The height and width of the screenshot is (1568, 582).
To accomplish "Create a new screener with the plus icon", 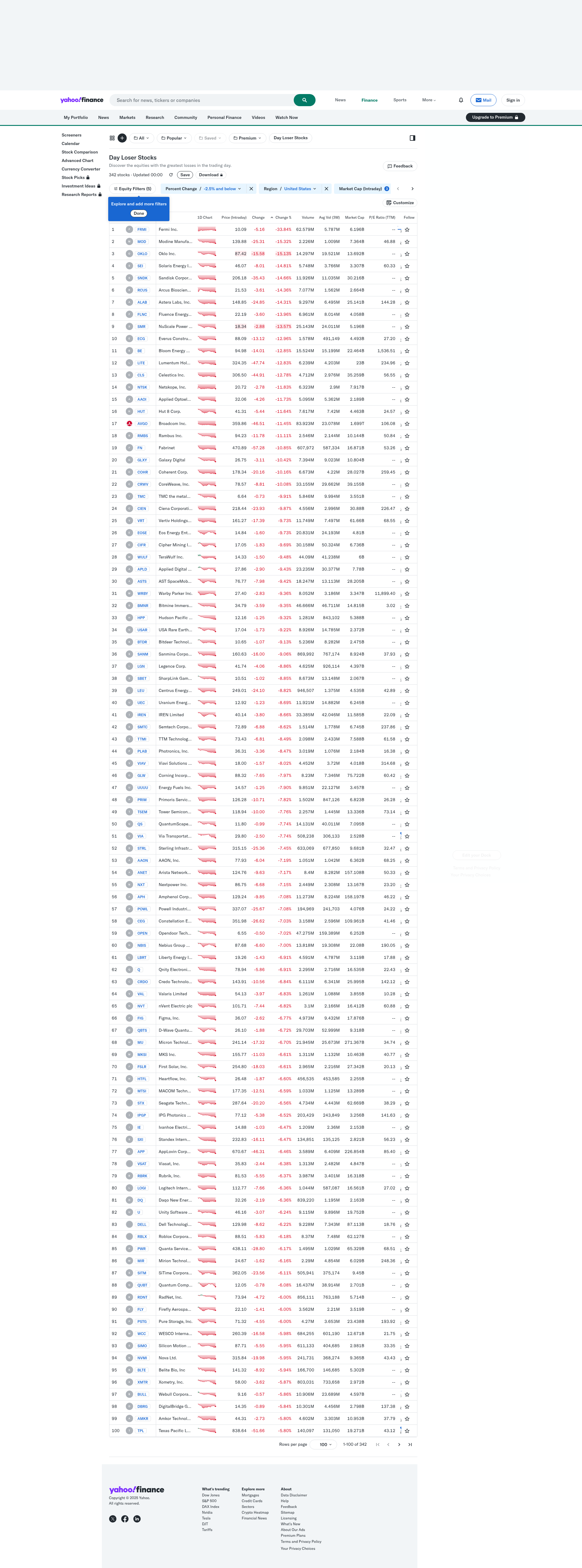I will point(122,138).
